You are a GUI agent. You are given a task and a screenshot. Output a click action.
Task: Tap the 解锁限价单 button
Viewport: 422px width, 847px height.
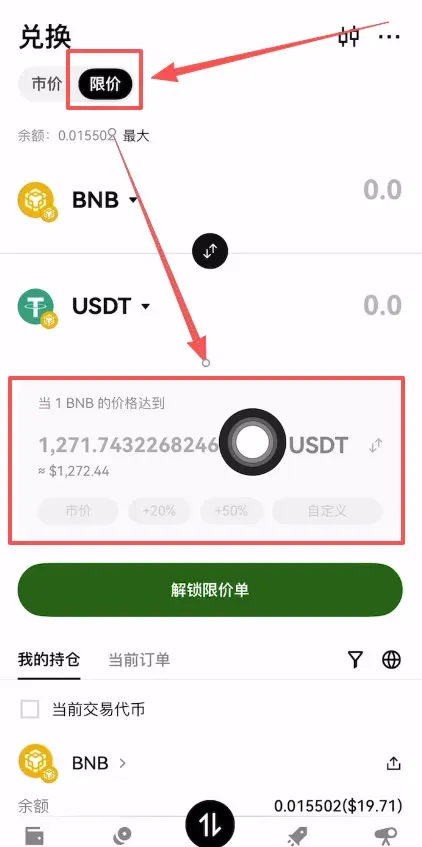[210, 590]
